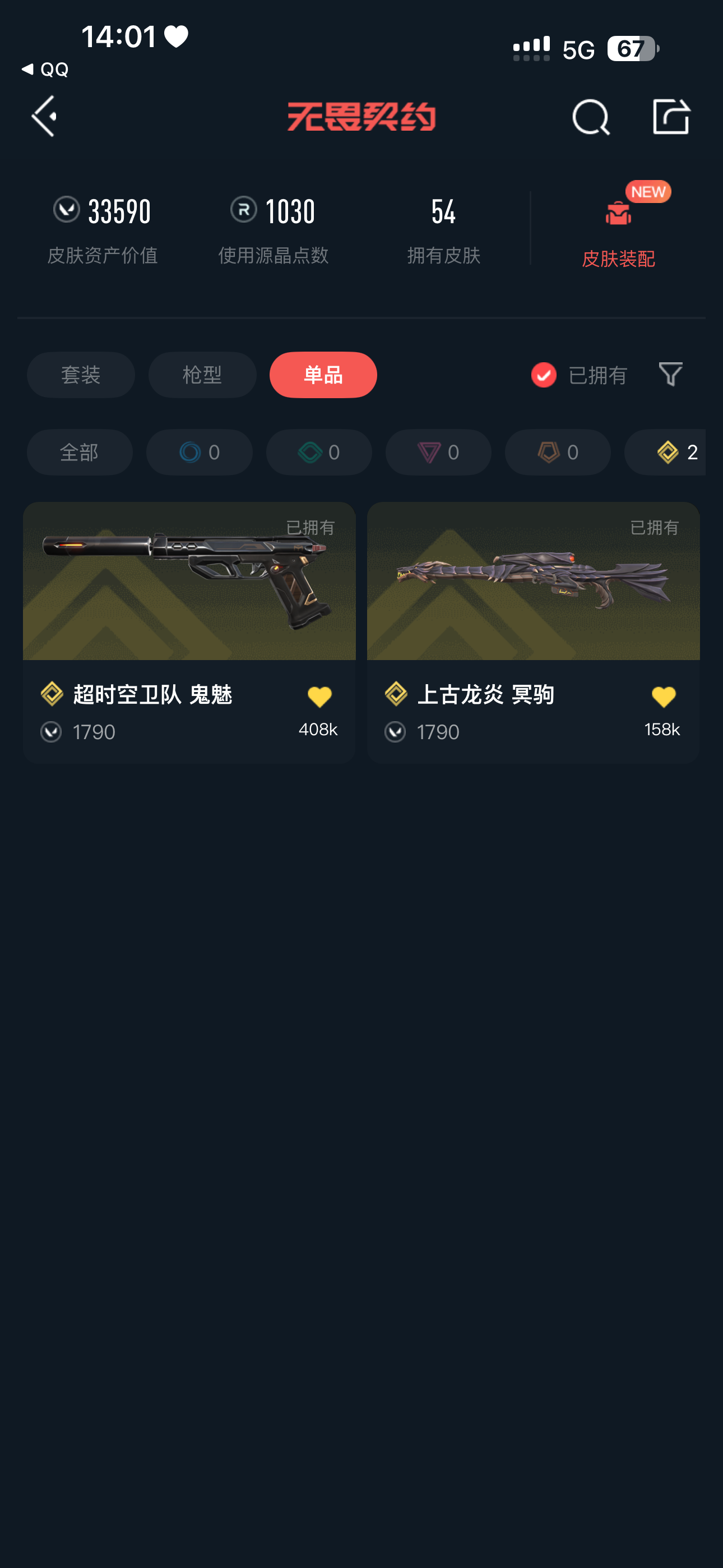
Task: Select the 全部 rarity chip
Action: pyautogui.click(x=80, y=452)
